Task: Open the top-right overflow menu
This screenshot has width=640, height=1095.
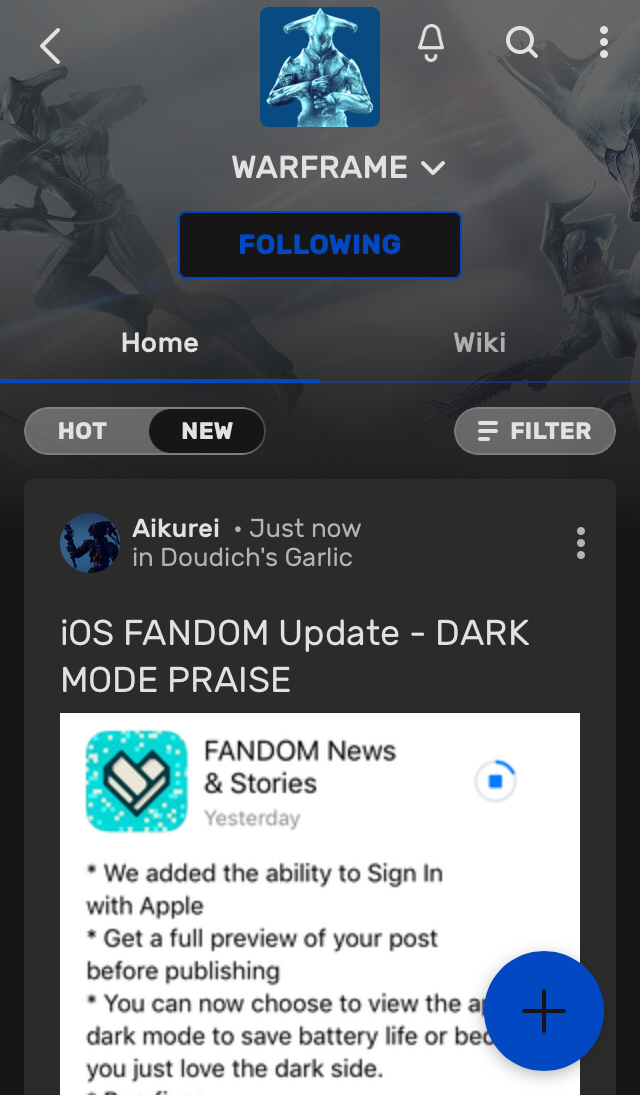Action: (x=603, y=42)
